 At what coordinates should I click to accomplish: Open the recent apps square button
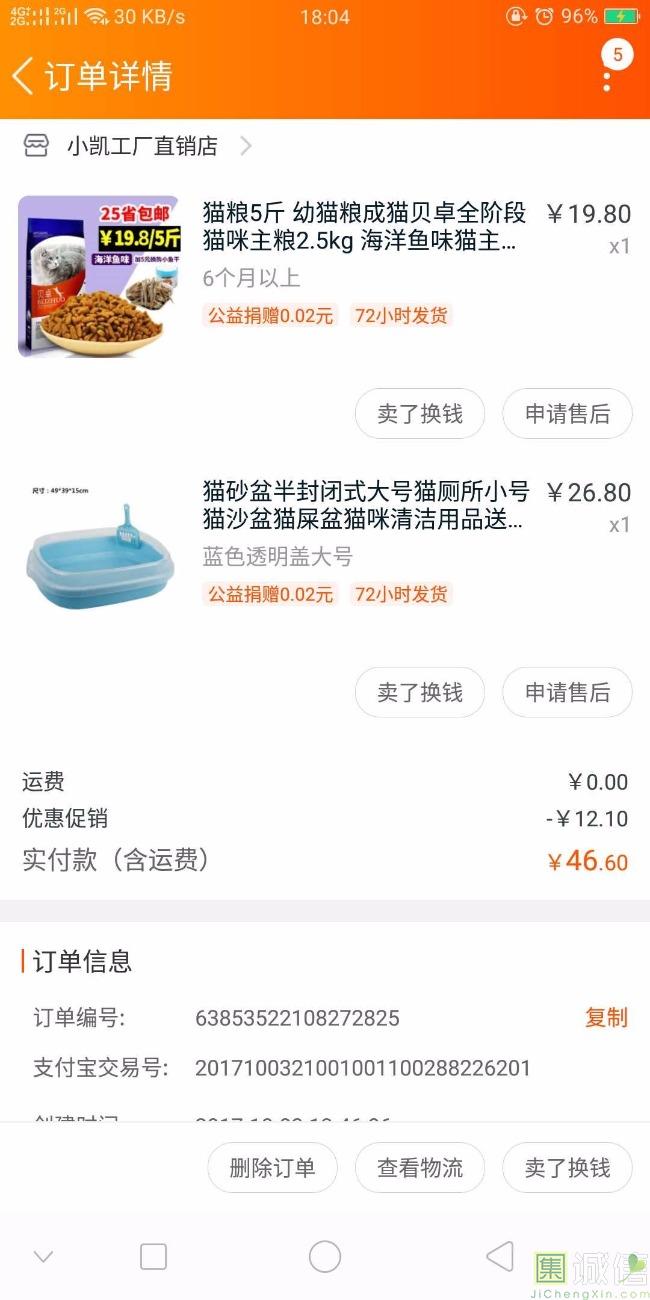pos(153,1257)
